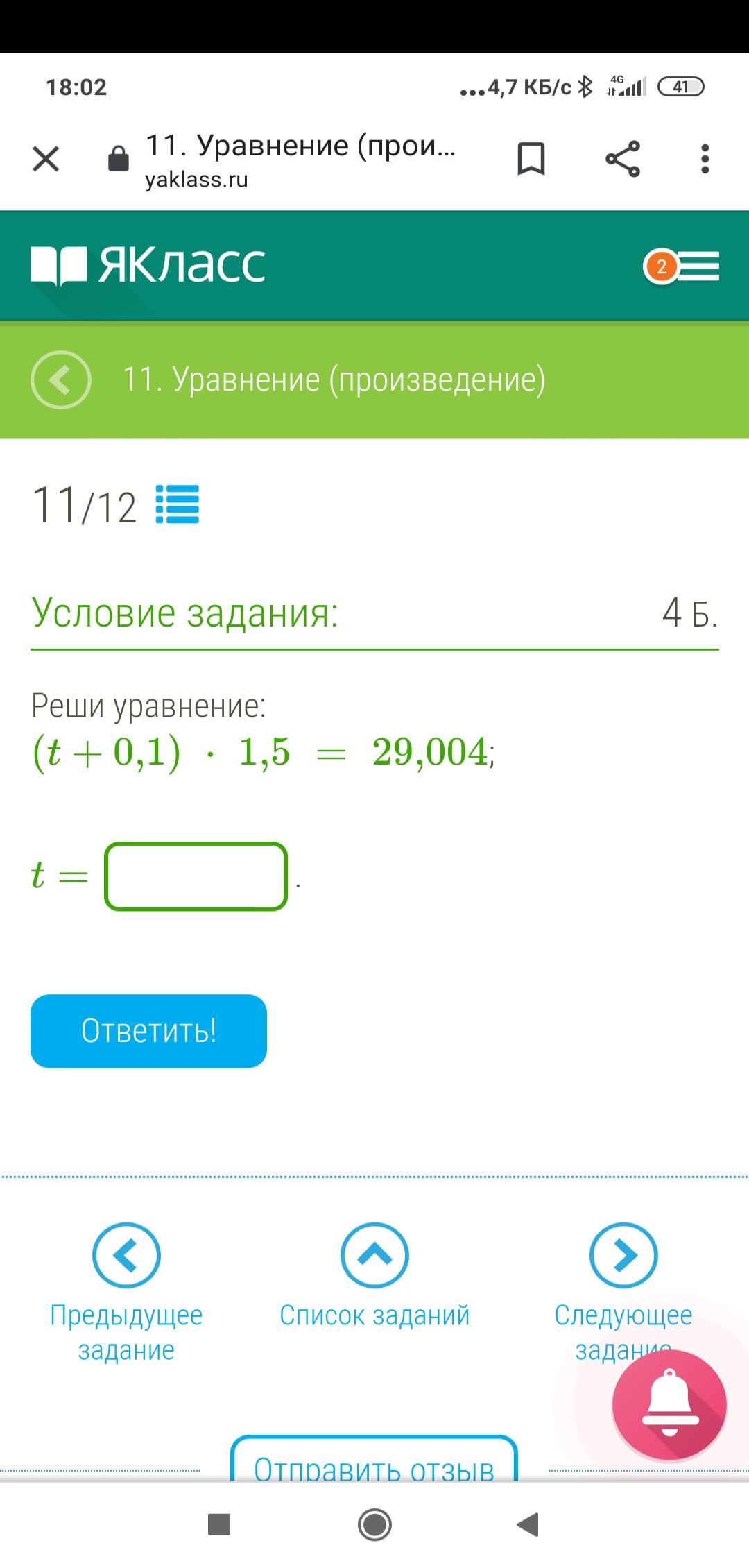Close the browser tab with X
This screenshot has height=1568, width=749.
[x=46, y=159]
